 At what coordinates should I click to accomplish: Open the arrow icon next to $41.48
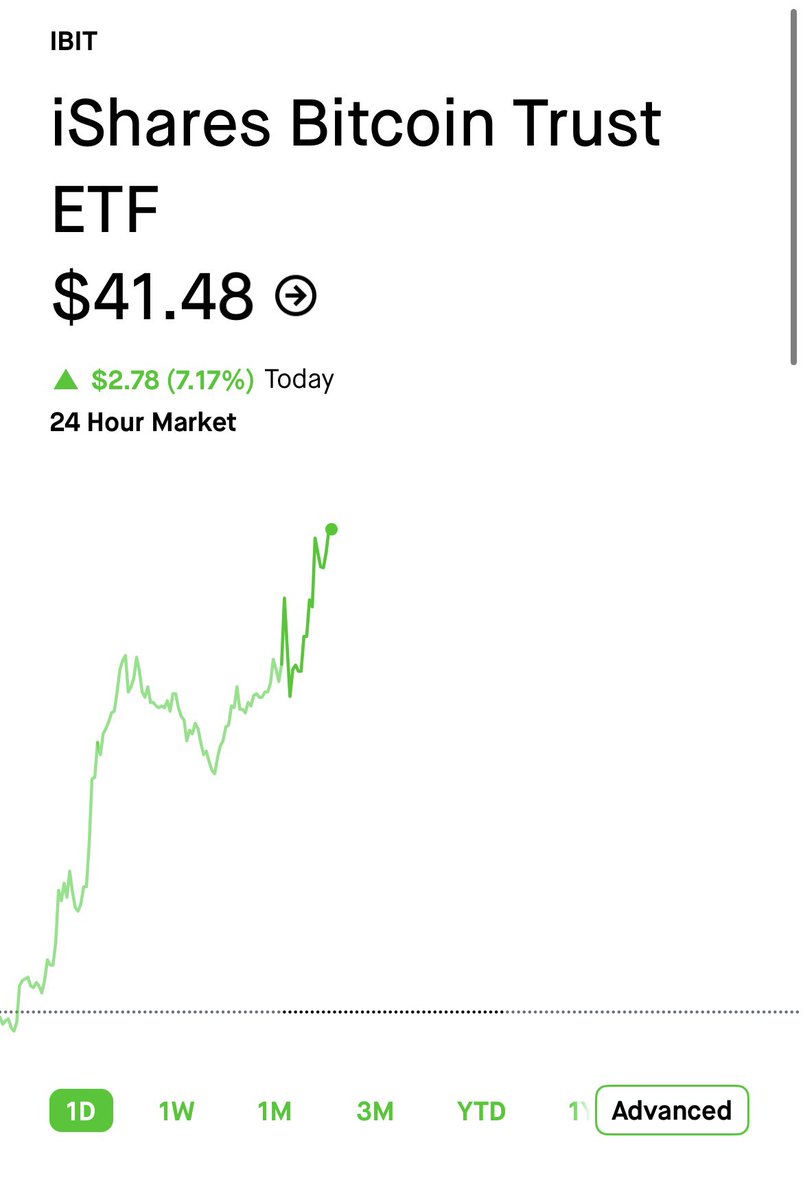pos(296,296)
